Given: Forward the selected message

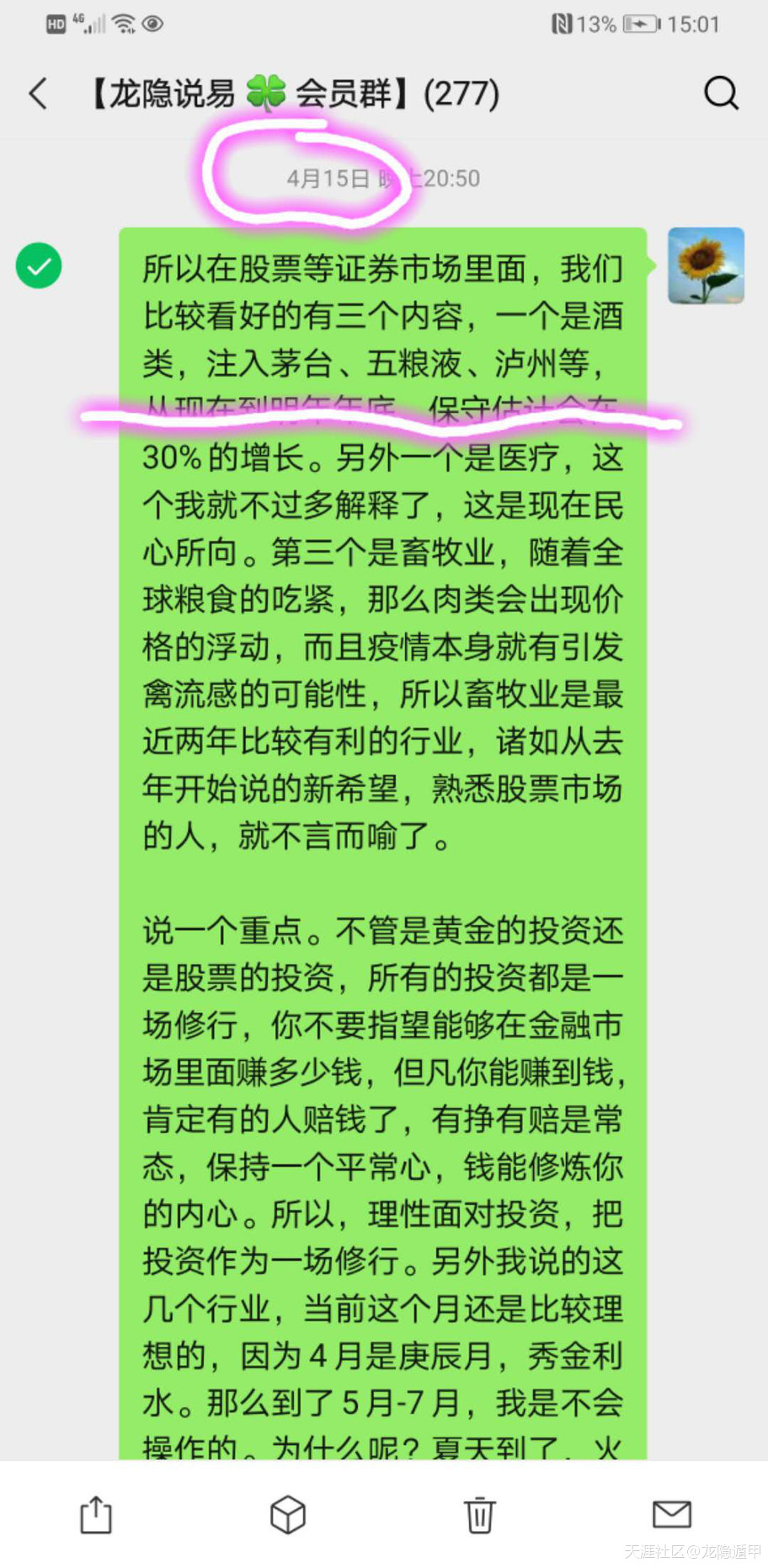Looking at the screenshot, I should point(96,1514).
